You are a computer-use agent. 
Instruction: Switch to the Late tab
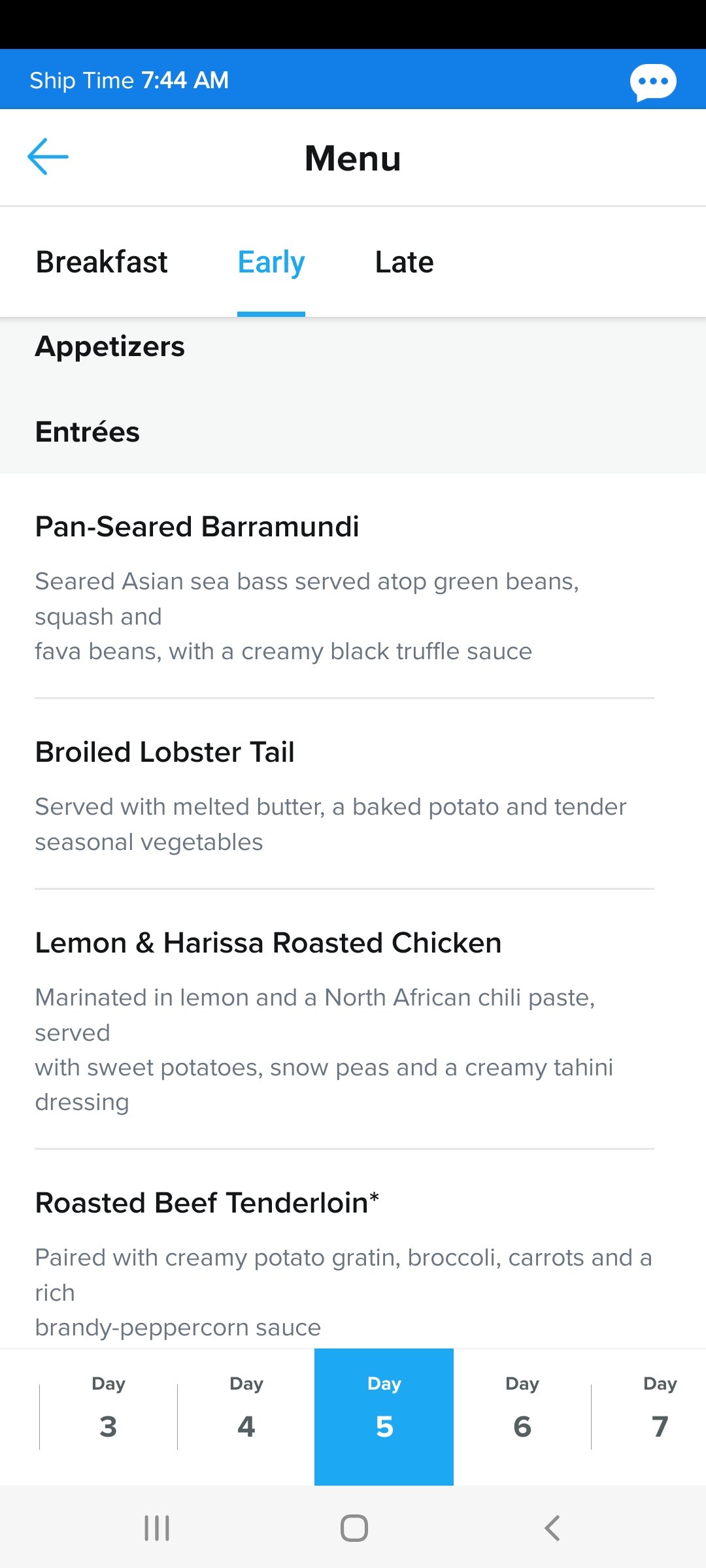[404, 262]
